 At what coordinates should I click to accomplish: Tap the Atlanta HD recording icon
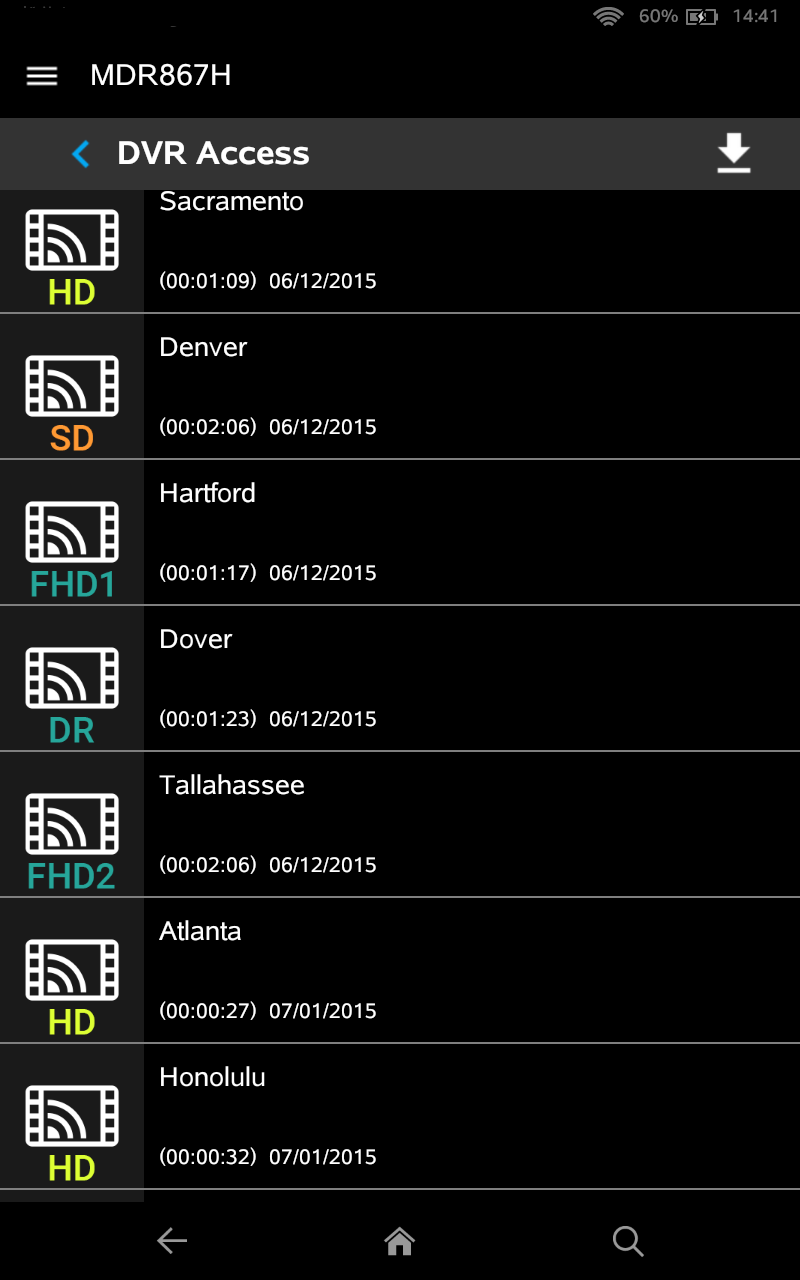pyautogui.click(x=70, y=972)
